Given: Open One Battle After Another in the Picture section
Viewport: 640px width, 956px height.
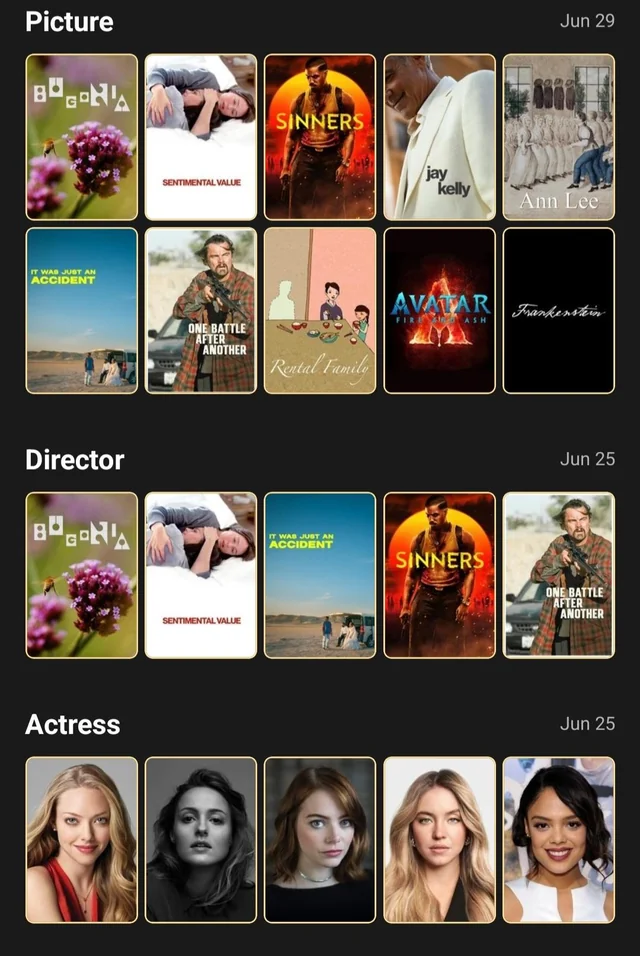Looking at the screenshot, I should (200, 310).
